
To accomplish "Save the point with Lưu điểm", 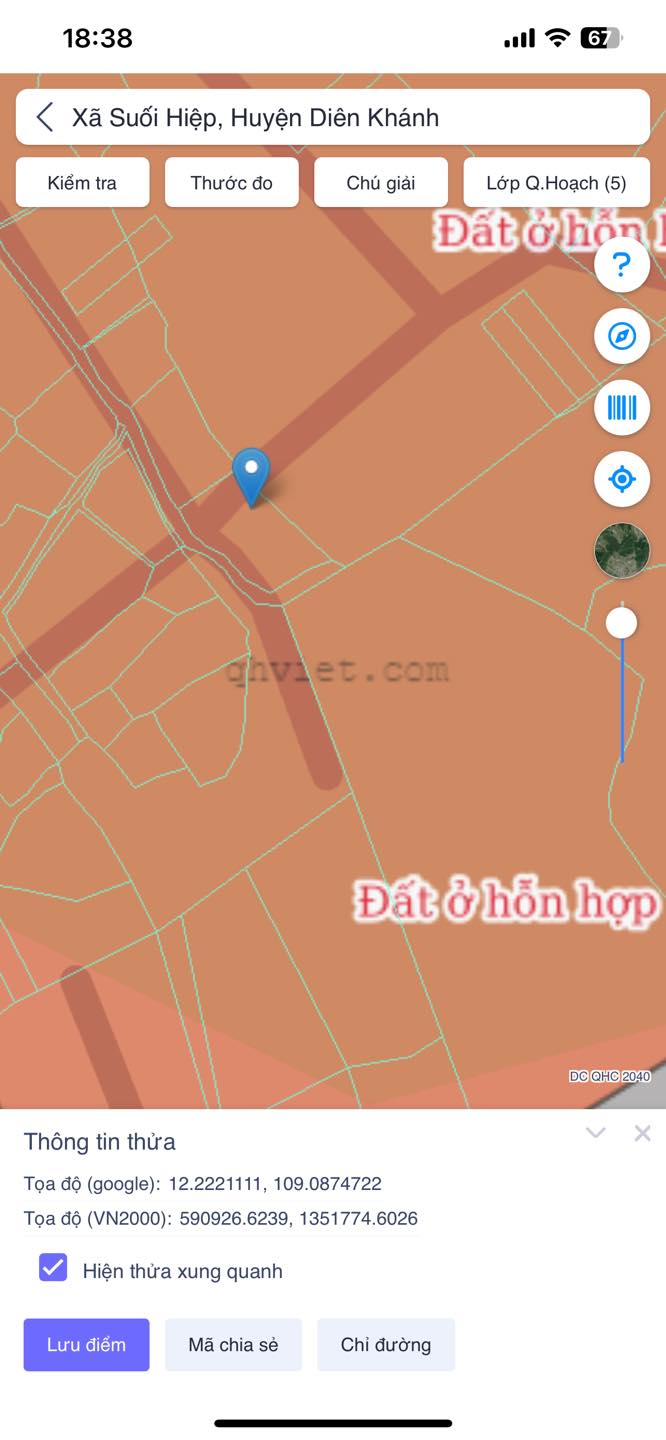I will click(86, 1344).
